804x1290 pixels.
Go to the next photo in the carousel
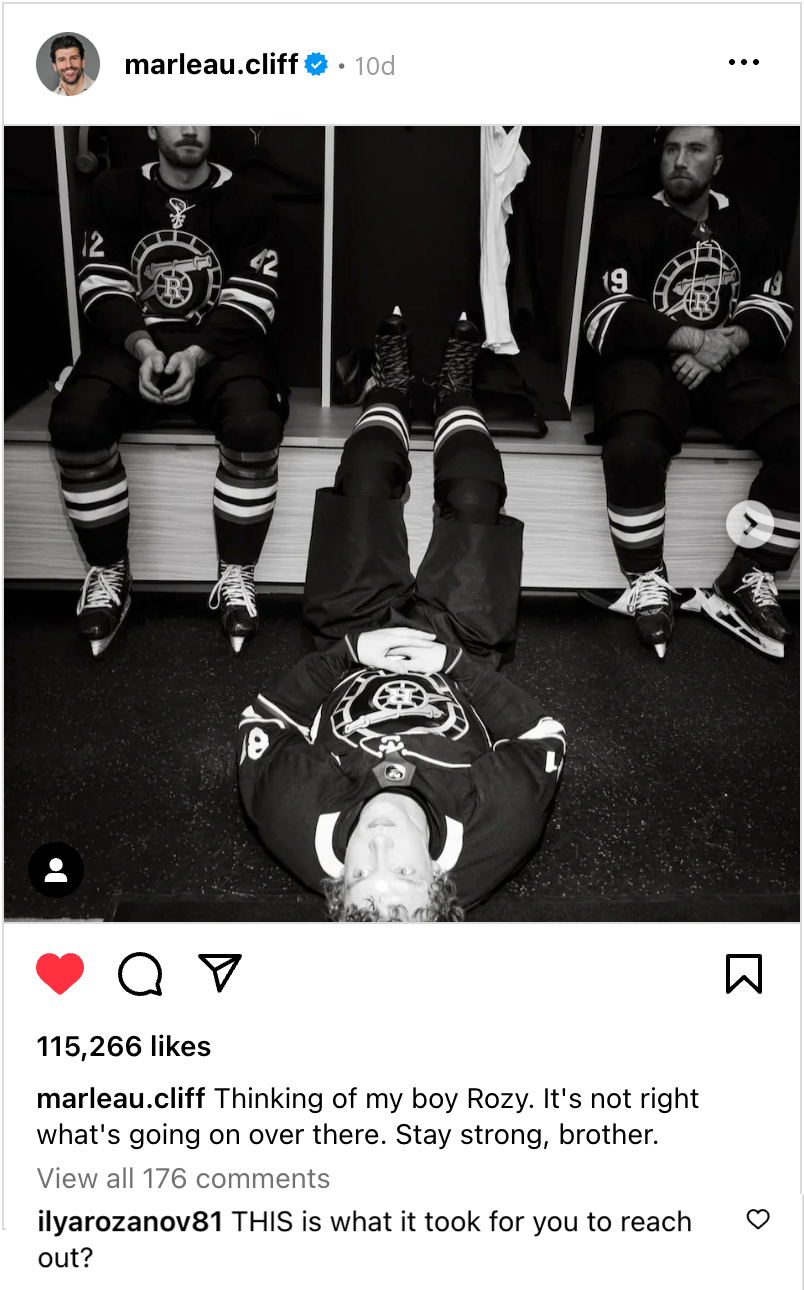pos(750,523)
